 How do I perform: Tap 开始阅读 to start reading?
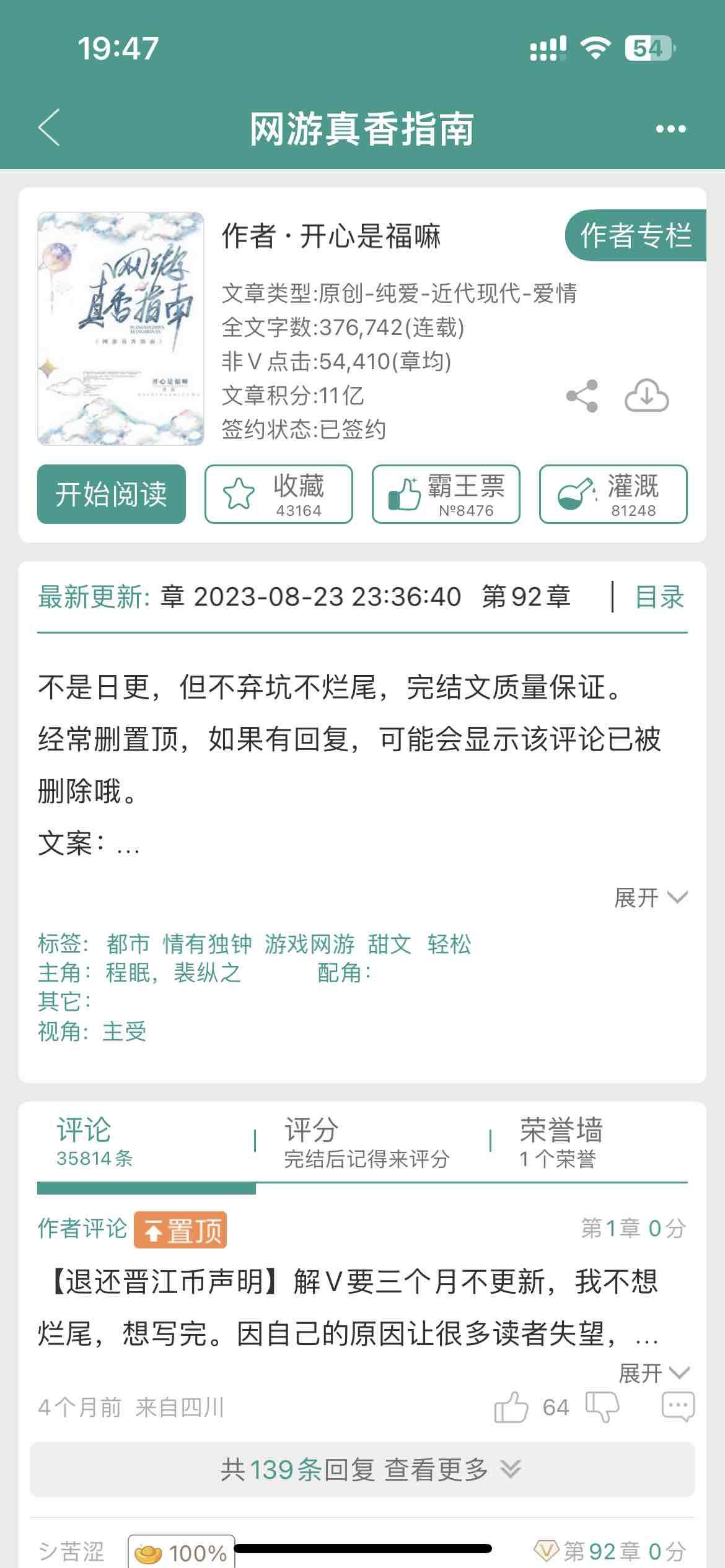(x=112, y=494)
